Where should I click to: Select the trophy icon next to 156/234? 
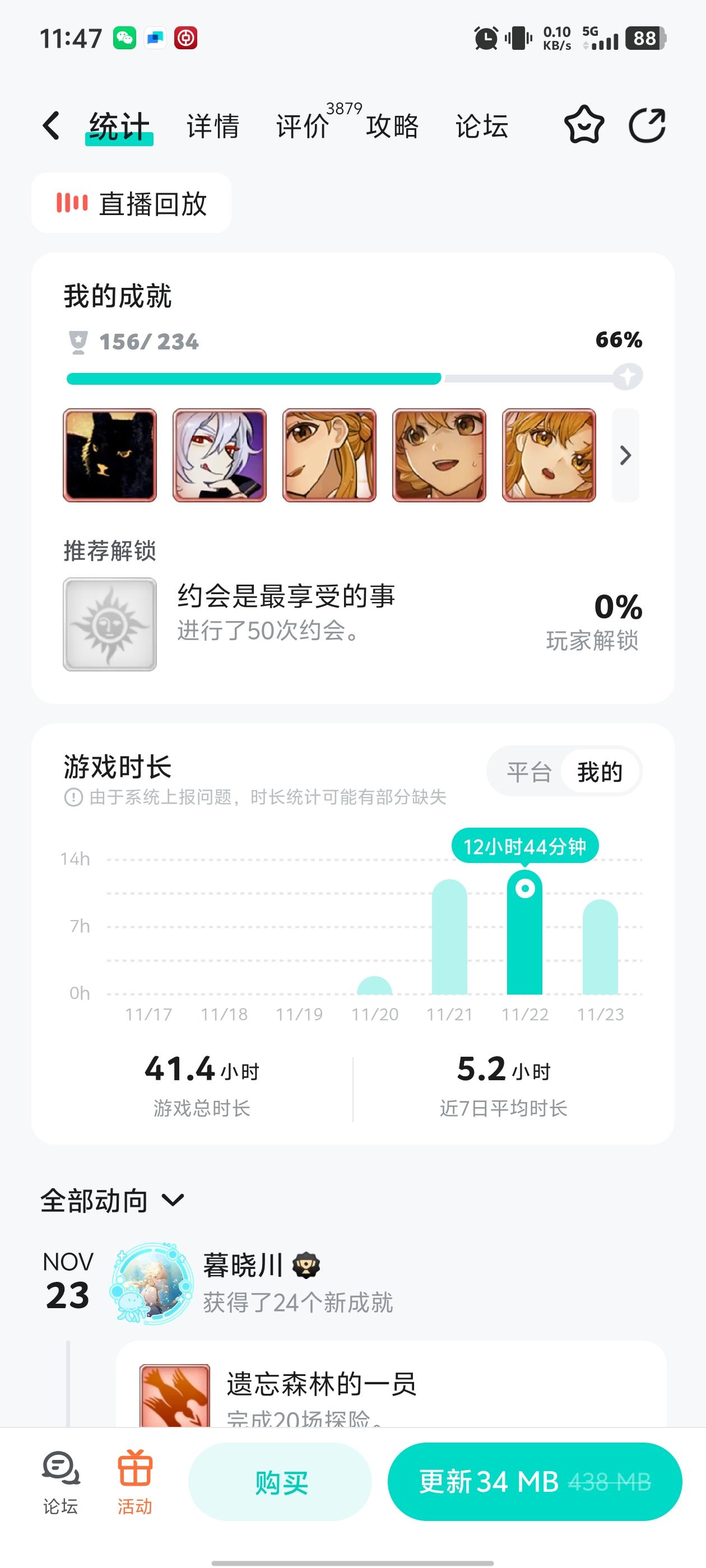tap(77, 341)
